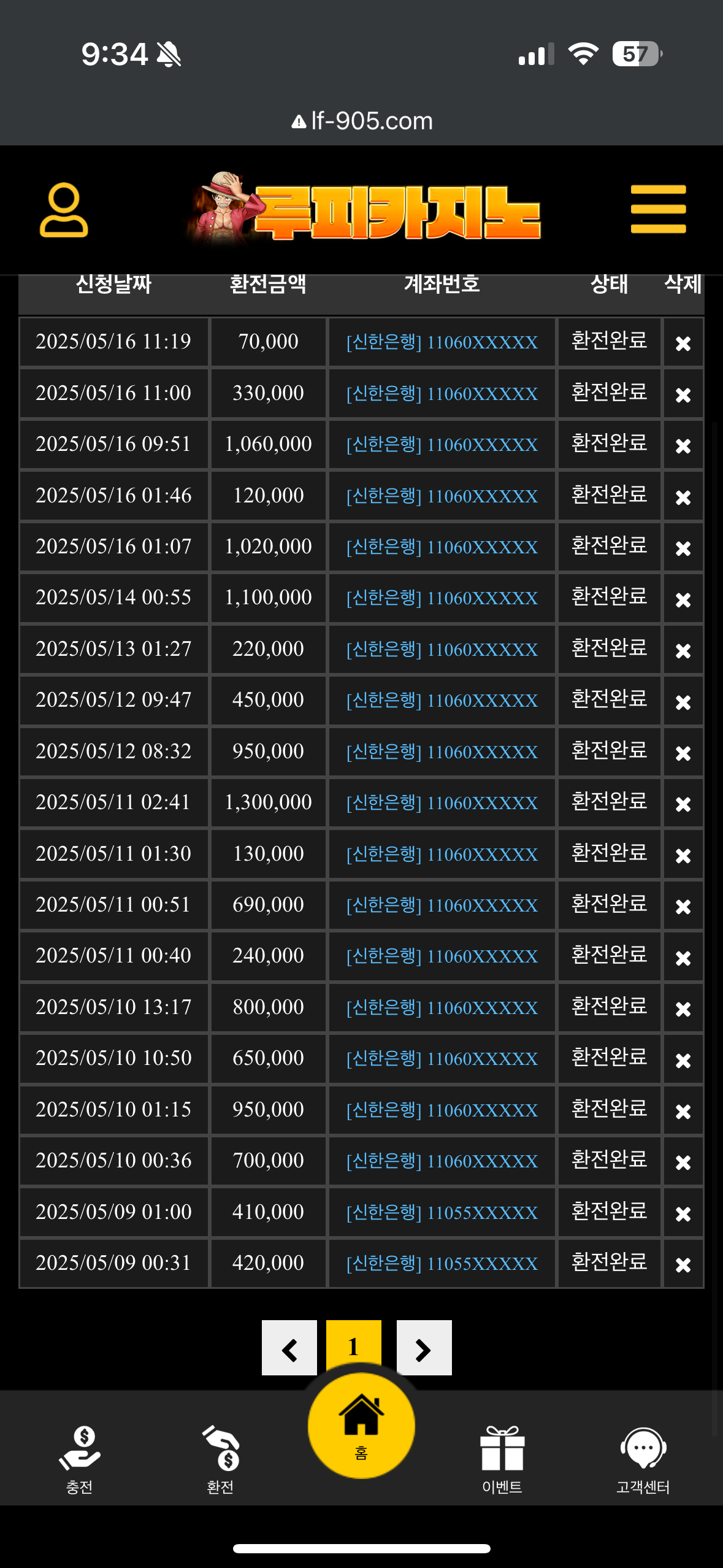Open the 이벤트 events tab
The width and height of the screenshot is (723, 1568).
pyautogui.click(x=502, y=1460)
